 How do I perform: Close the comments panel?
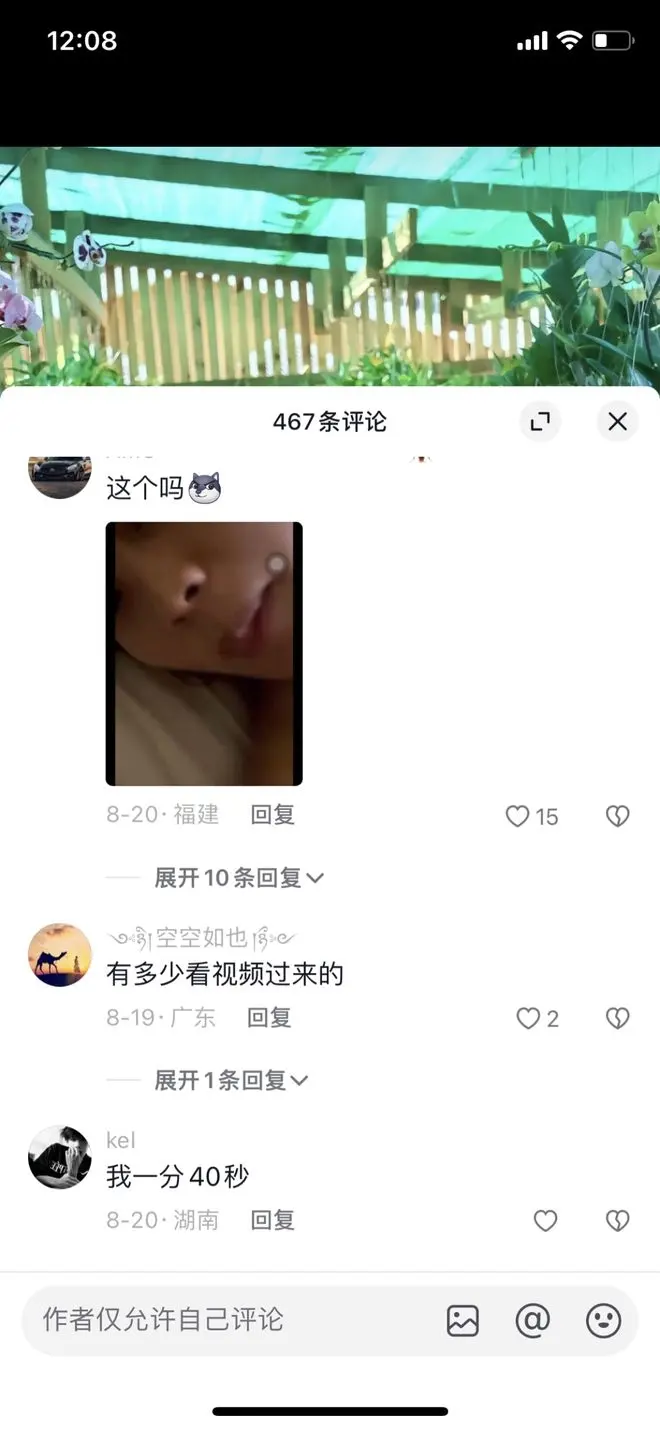coord(618,421)
